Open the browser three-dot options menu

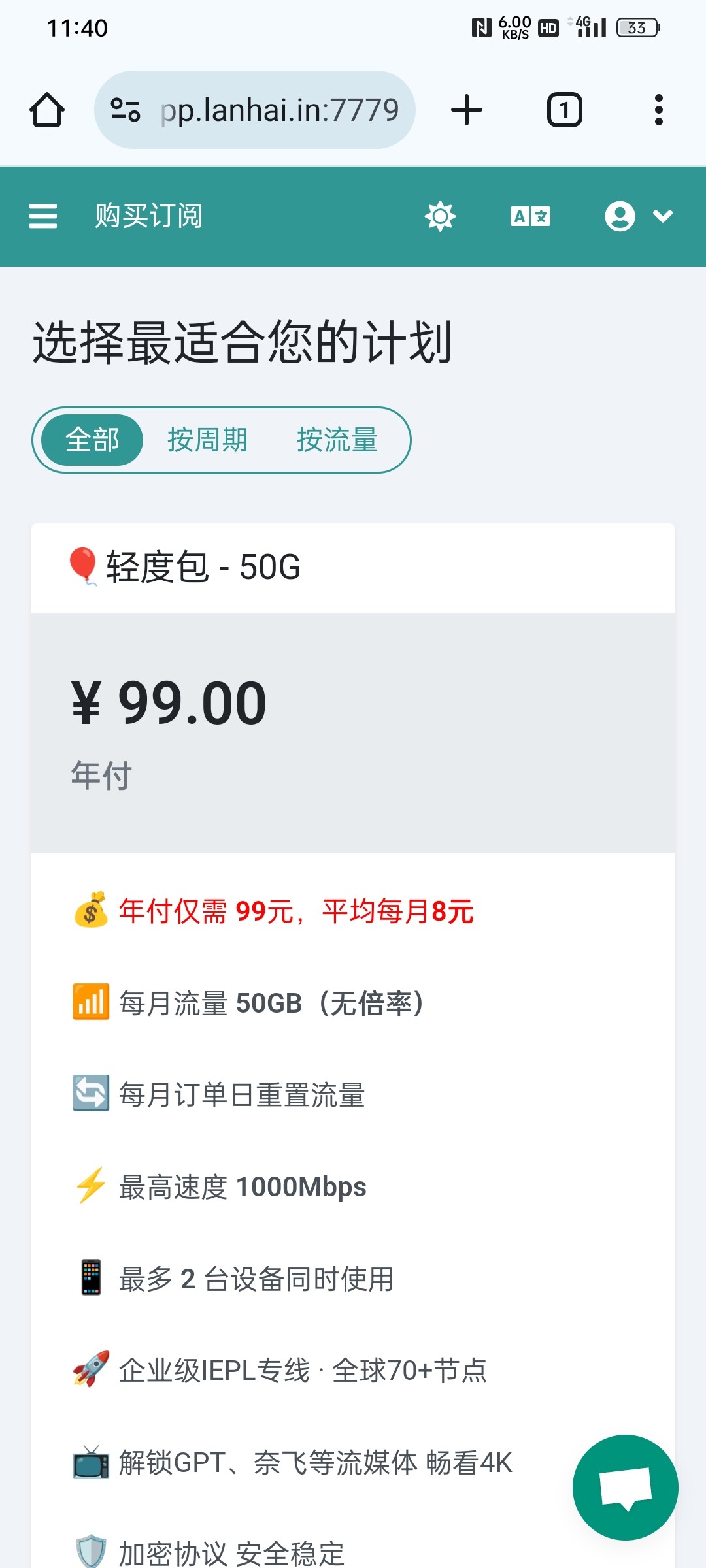point(658,109)
